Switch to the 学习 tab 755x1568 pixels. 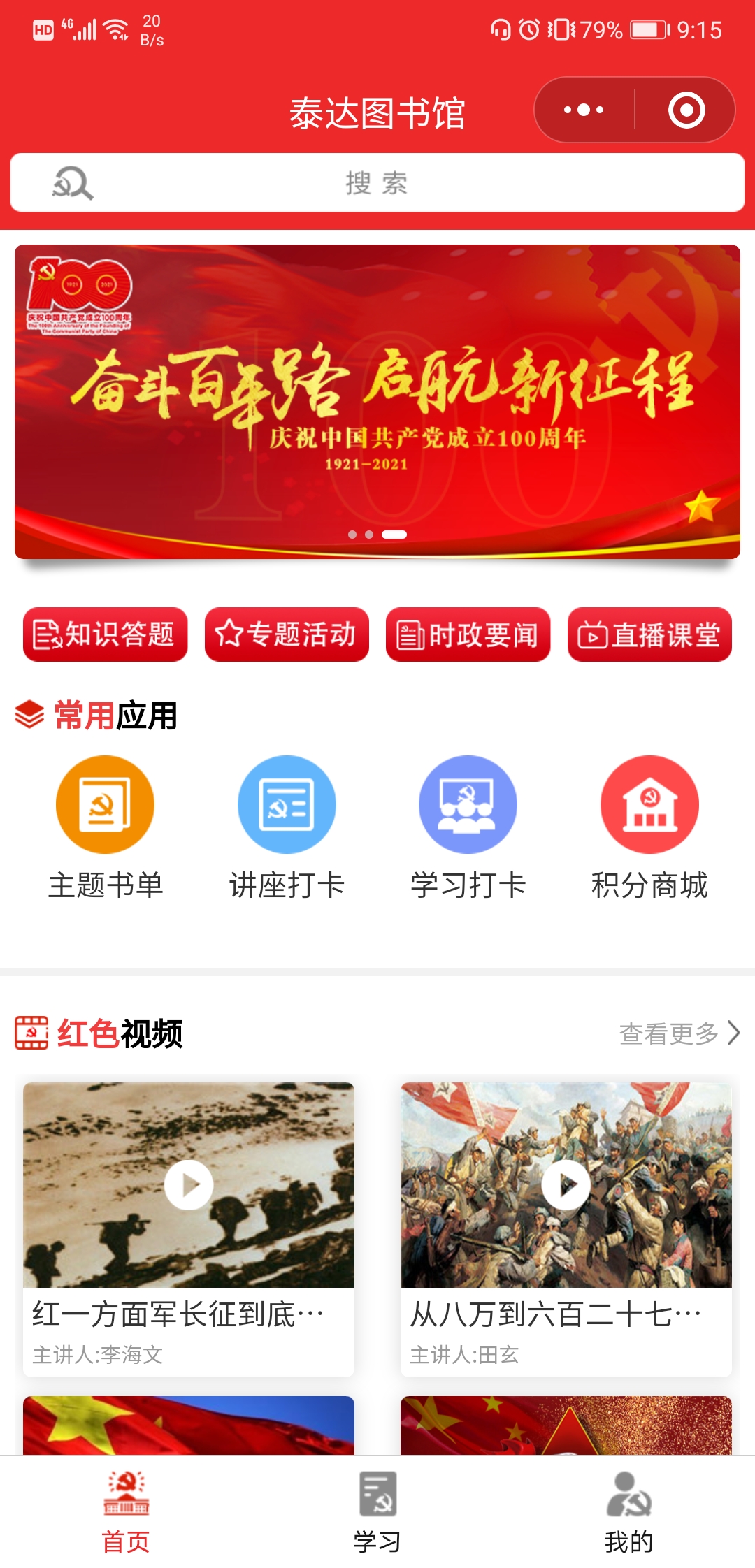pyautogui.click(x=377, y=1513)
